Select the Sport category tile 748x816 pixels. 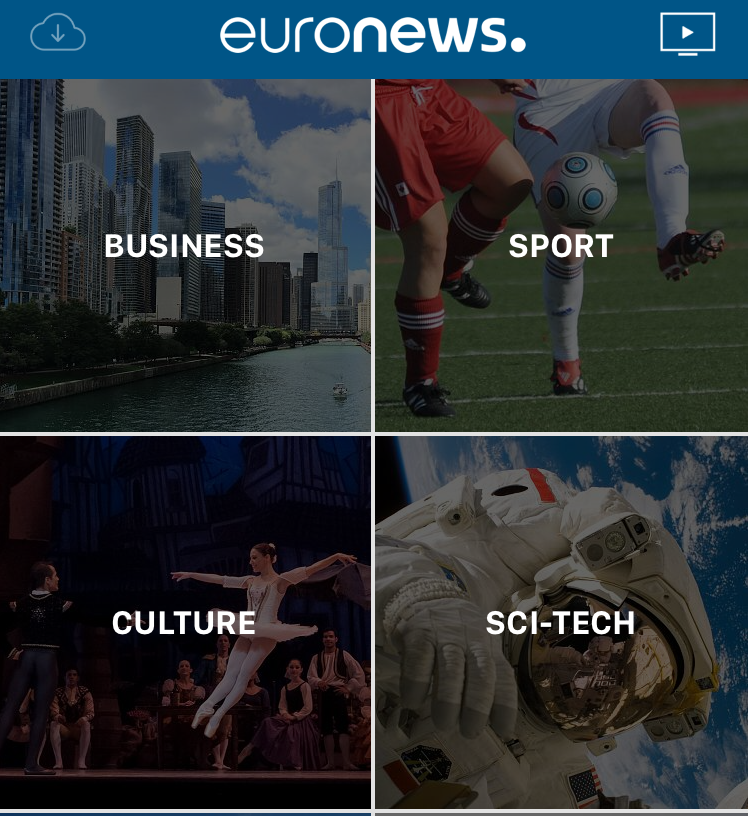click(561, 256)
